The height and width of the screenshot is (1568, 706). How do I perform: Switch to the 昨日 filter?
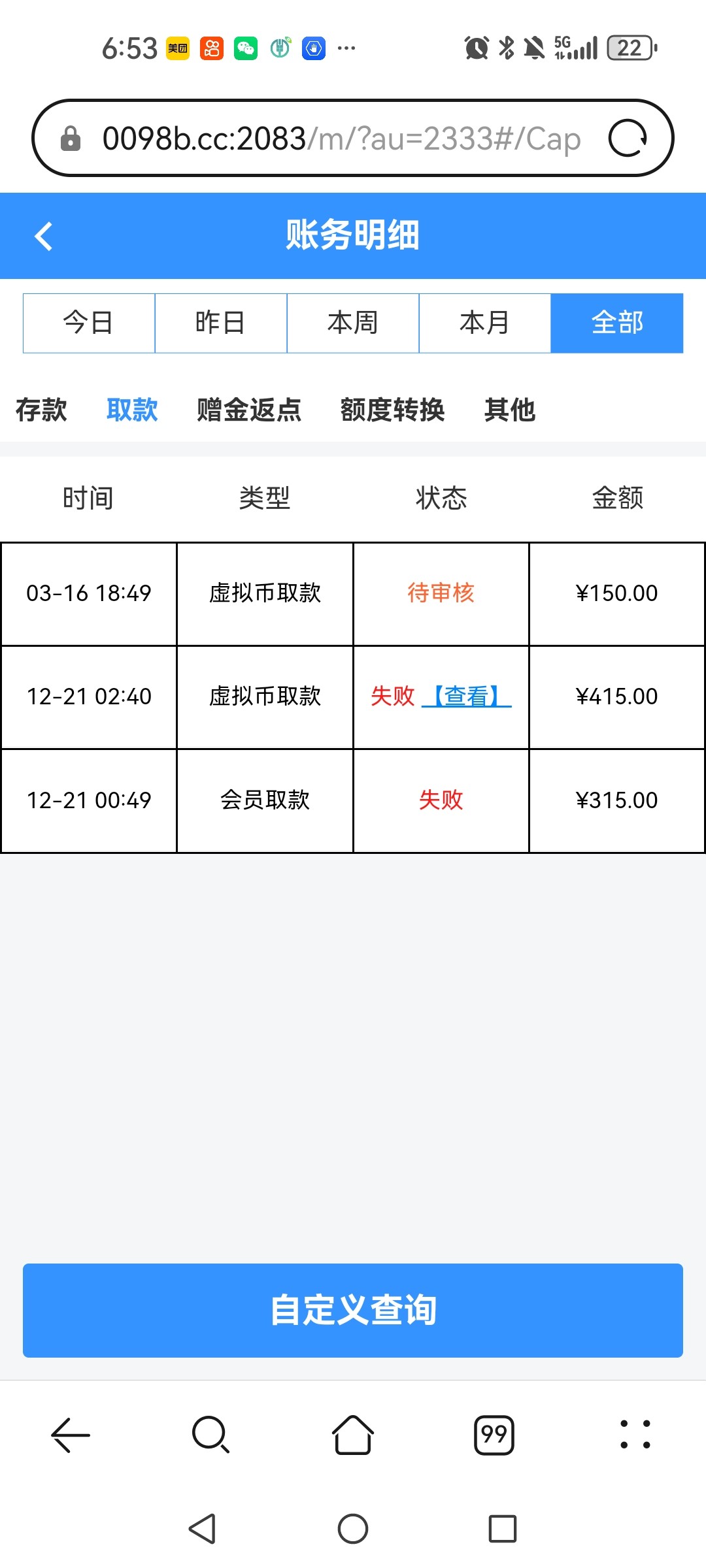(x=221, y=323)
